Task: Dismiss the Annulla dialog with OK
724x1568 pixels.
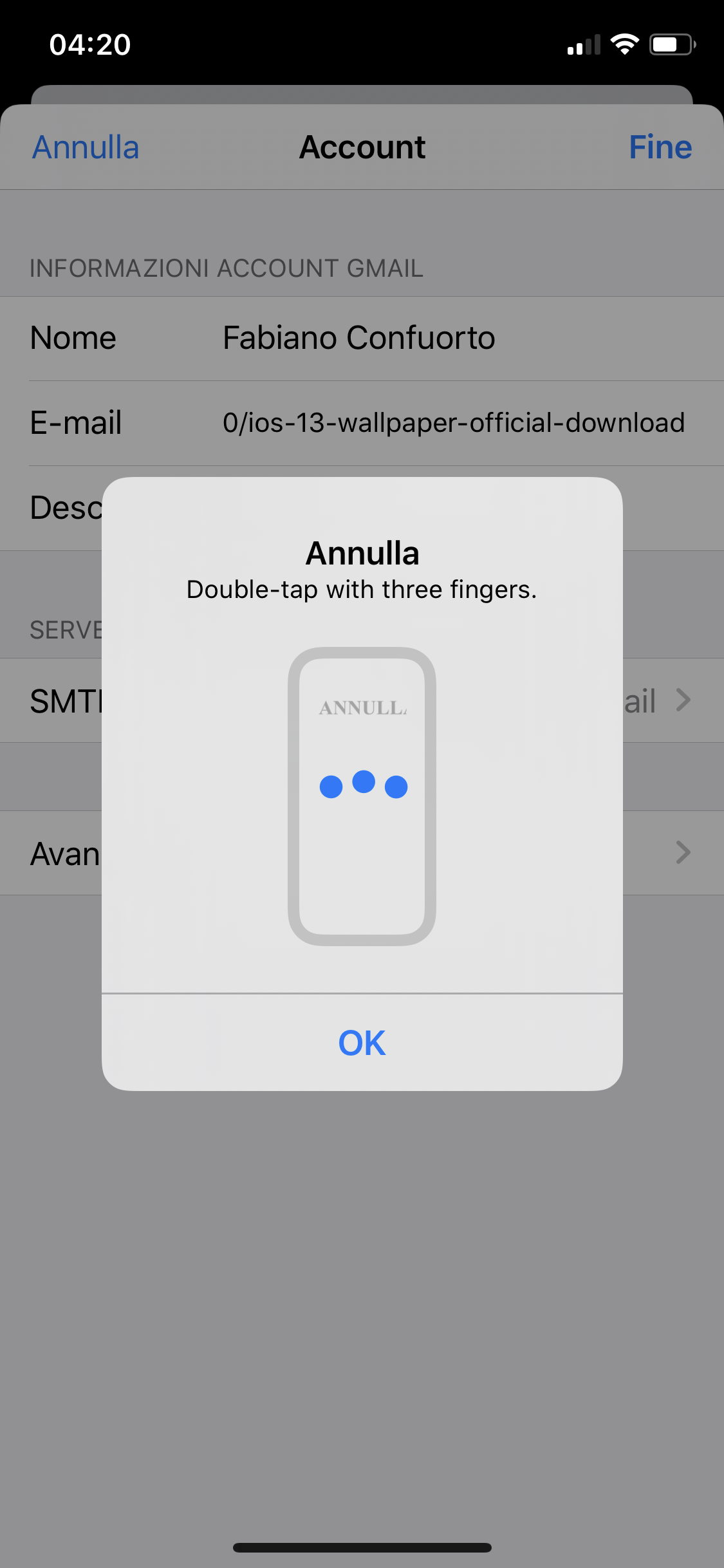Action: (362, 1042)
